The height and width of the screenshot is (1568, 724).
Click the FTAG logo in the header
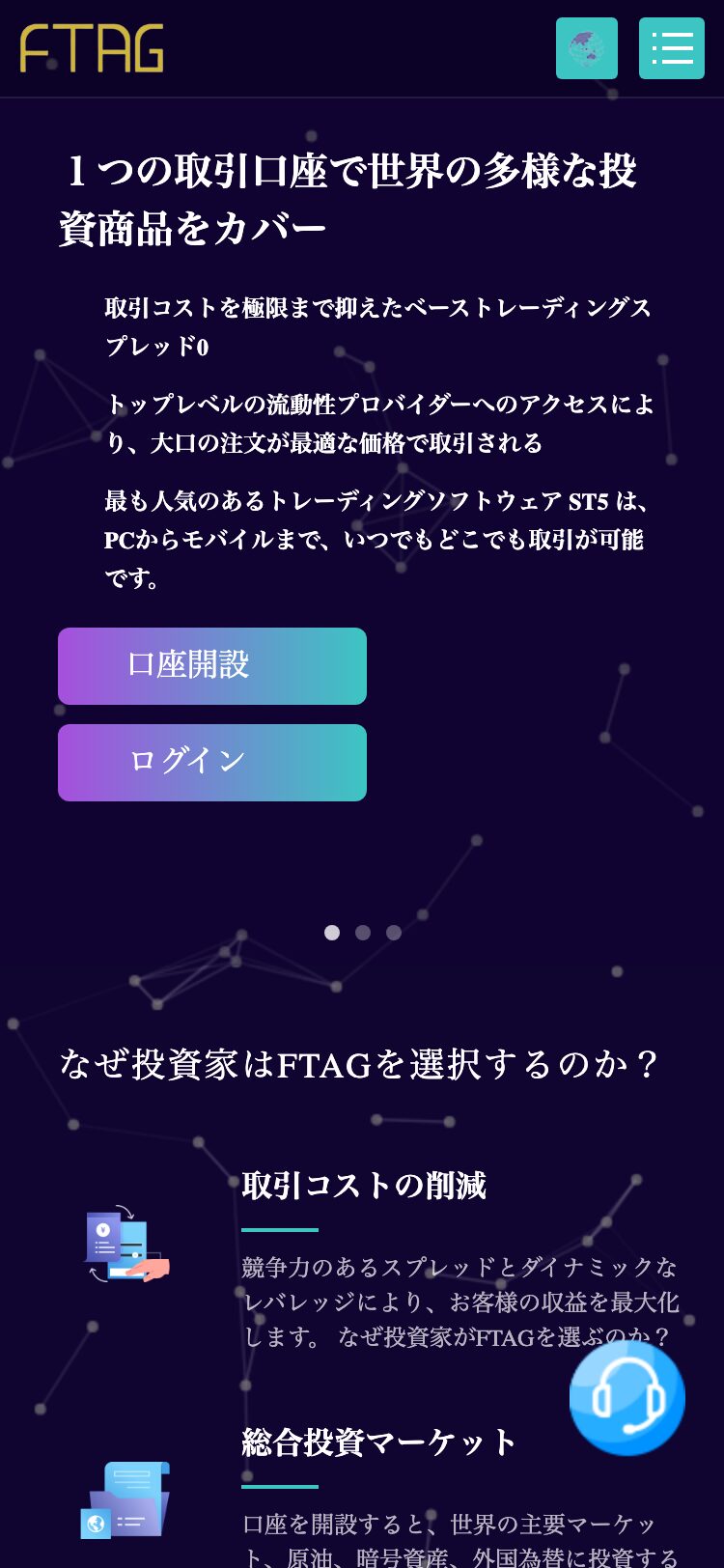coord(90,46)
